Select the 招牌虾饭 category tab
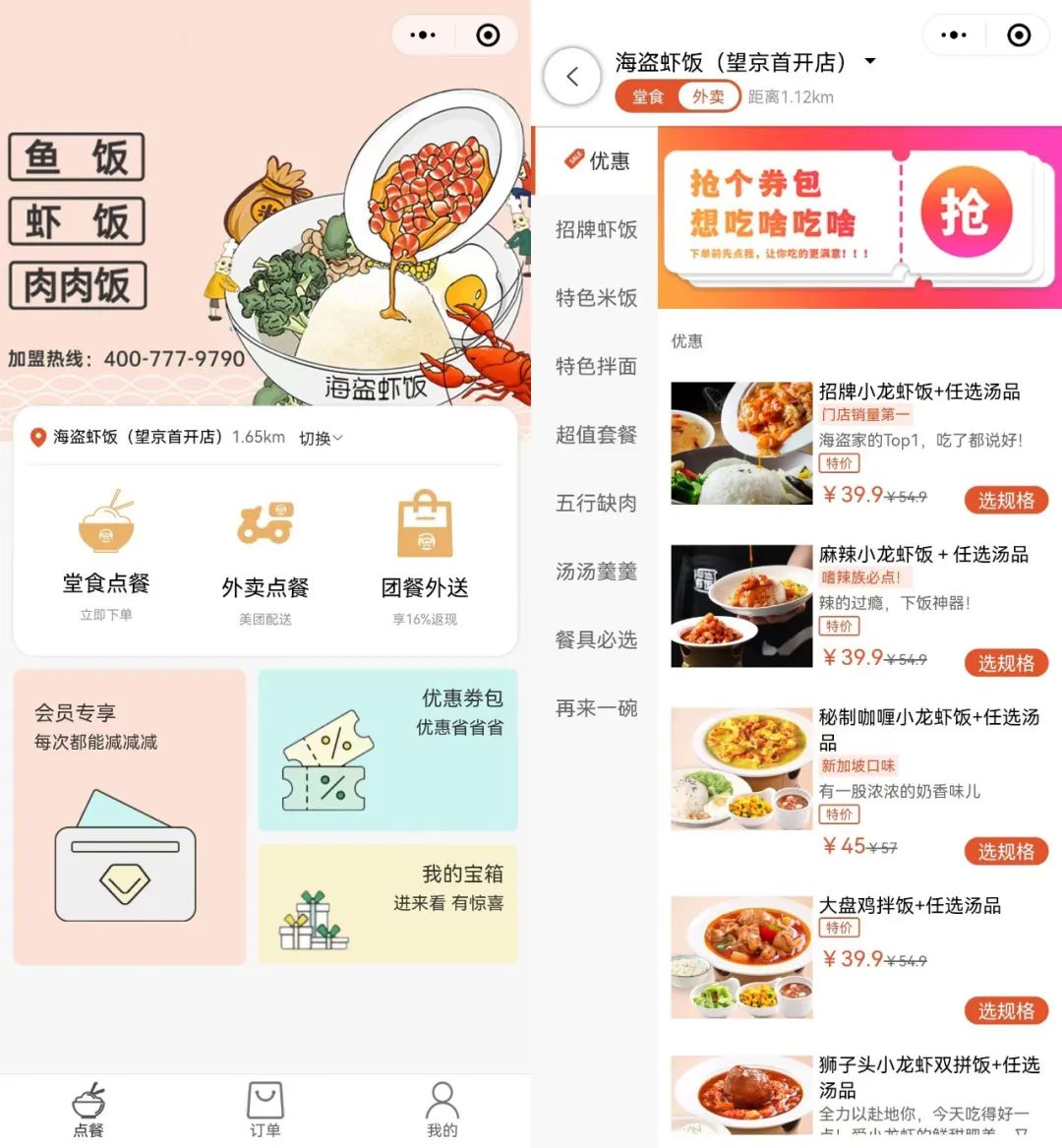Screen dimensions: 1062x1148 (595, 229)
